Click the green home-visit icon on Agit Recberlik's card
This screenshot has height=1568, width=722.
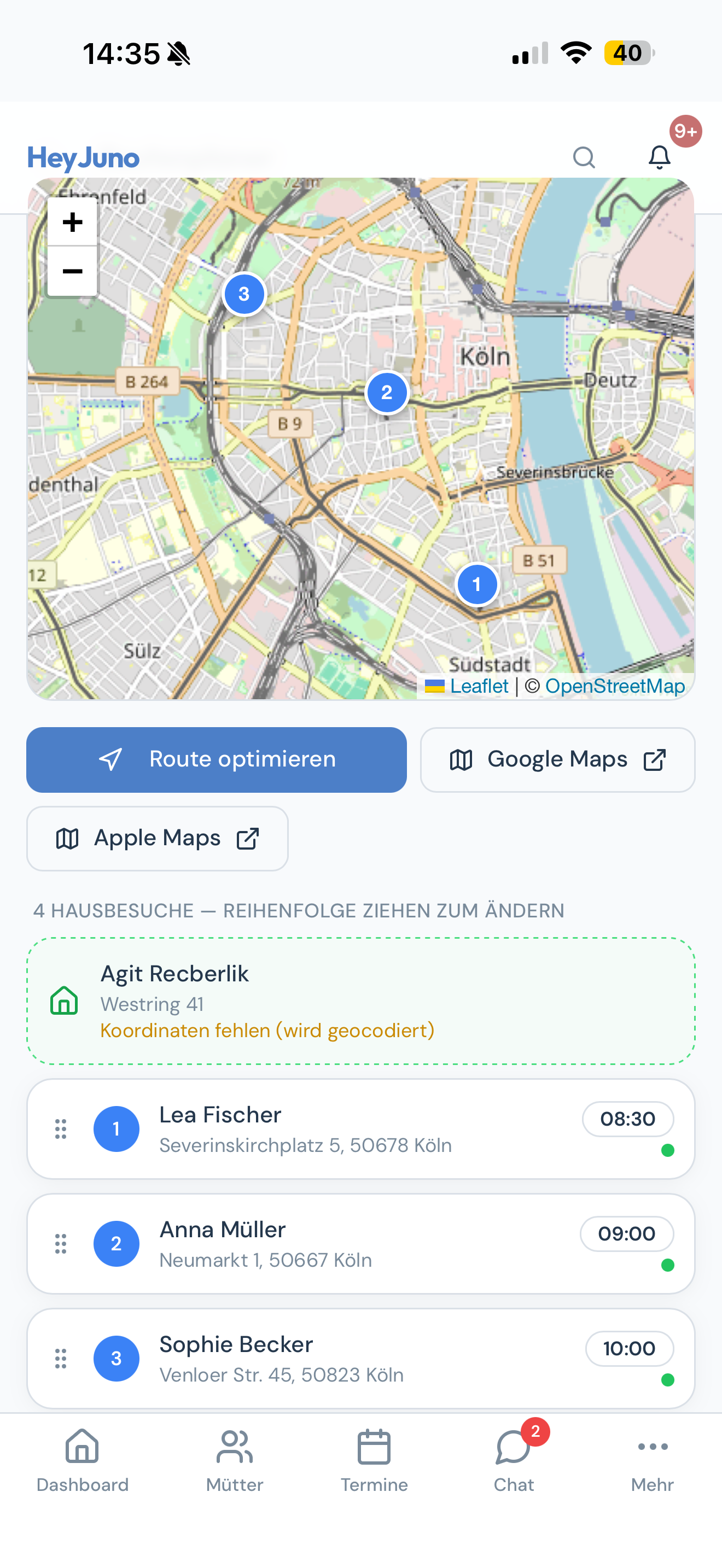point(64,1001)
